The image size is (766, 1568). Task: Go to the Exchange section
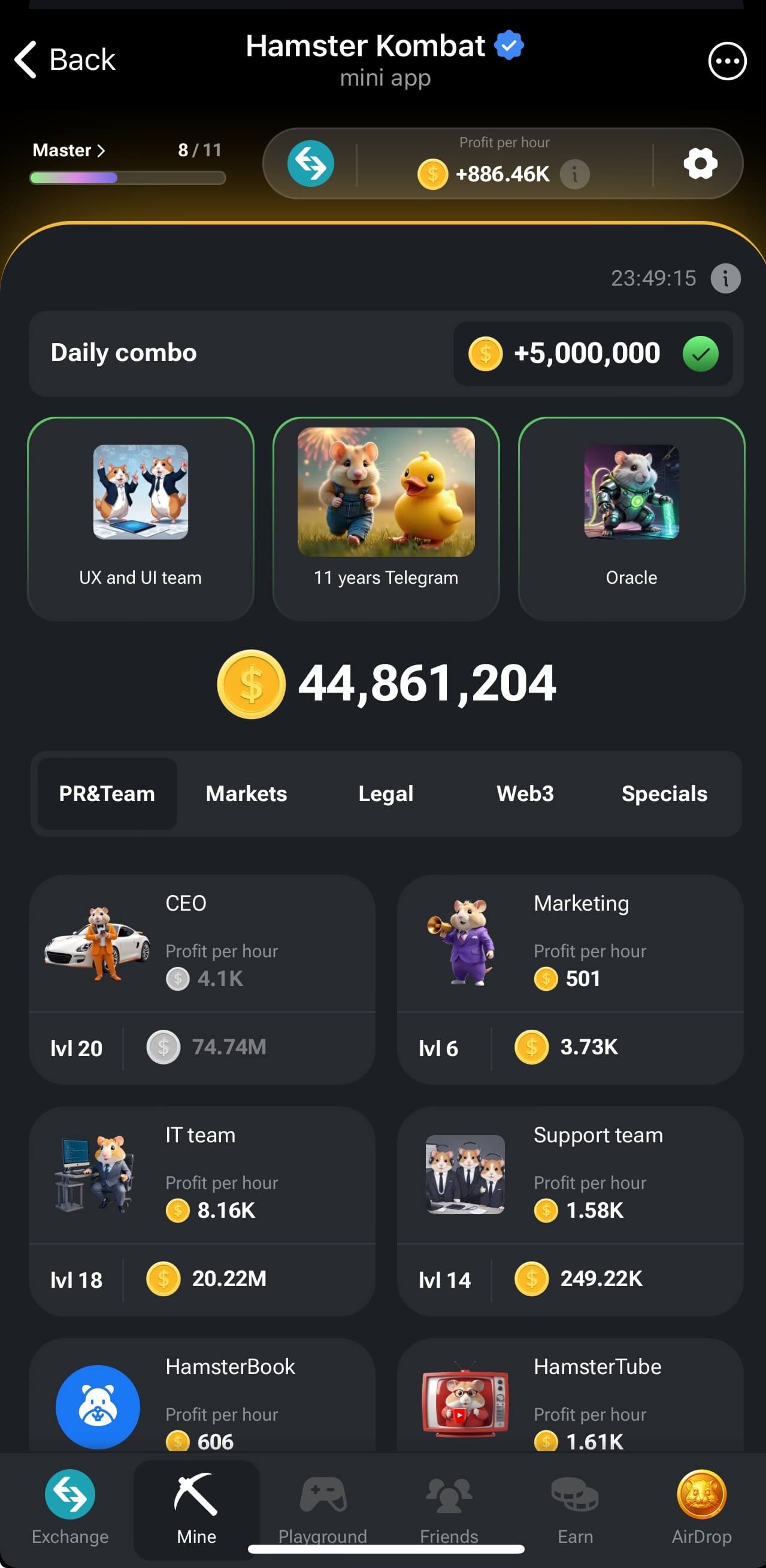tap(70, 1507)
